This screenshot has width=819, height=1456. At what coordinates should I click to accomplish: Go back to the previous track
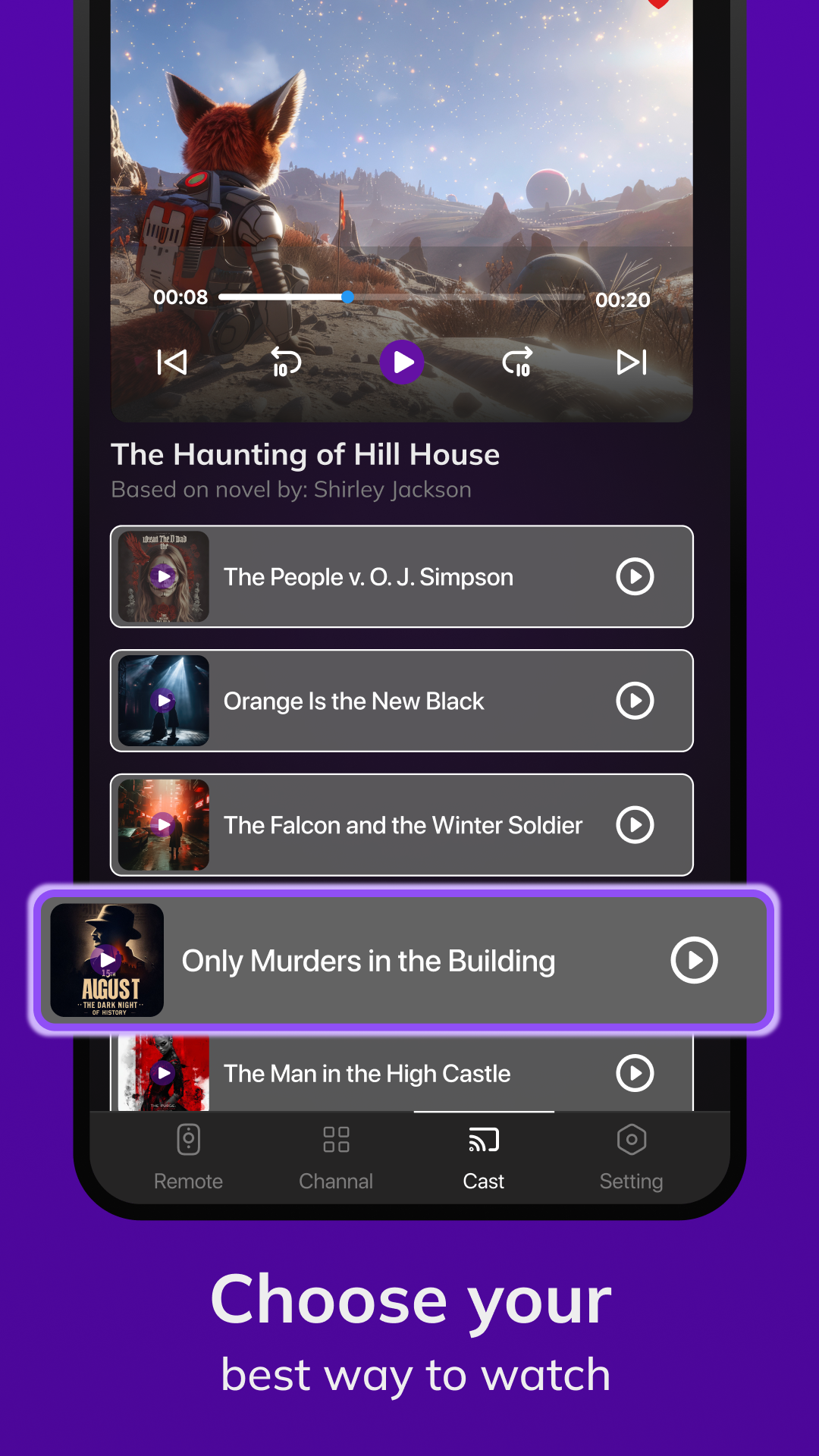(171, 362)
